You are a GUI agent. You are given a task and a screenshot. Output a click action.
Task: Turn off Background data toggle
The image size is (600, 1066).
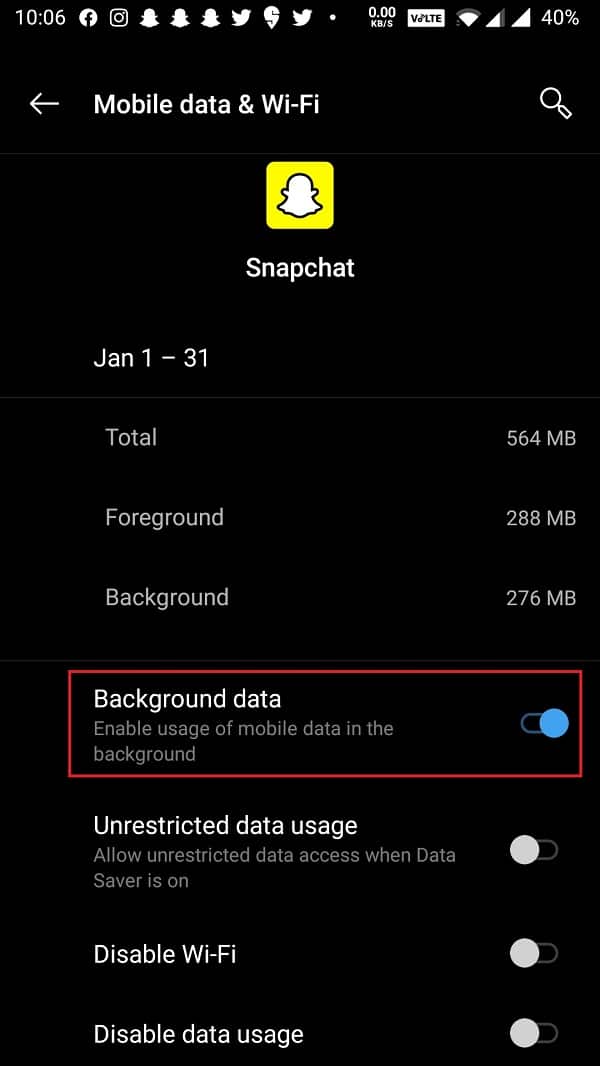point(544,724)
